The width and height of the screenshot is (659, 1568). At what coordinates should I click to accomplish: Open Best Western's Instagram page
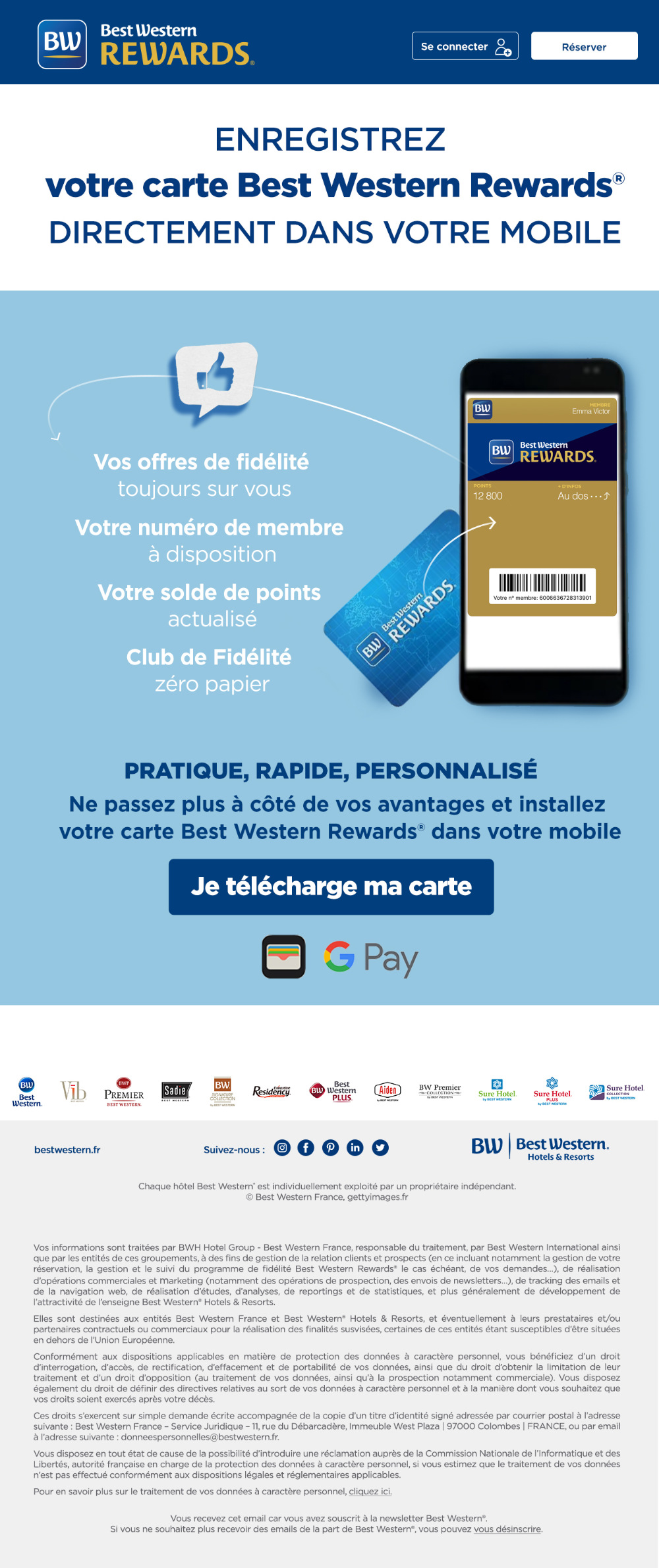point(282,1148)
